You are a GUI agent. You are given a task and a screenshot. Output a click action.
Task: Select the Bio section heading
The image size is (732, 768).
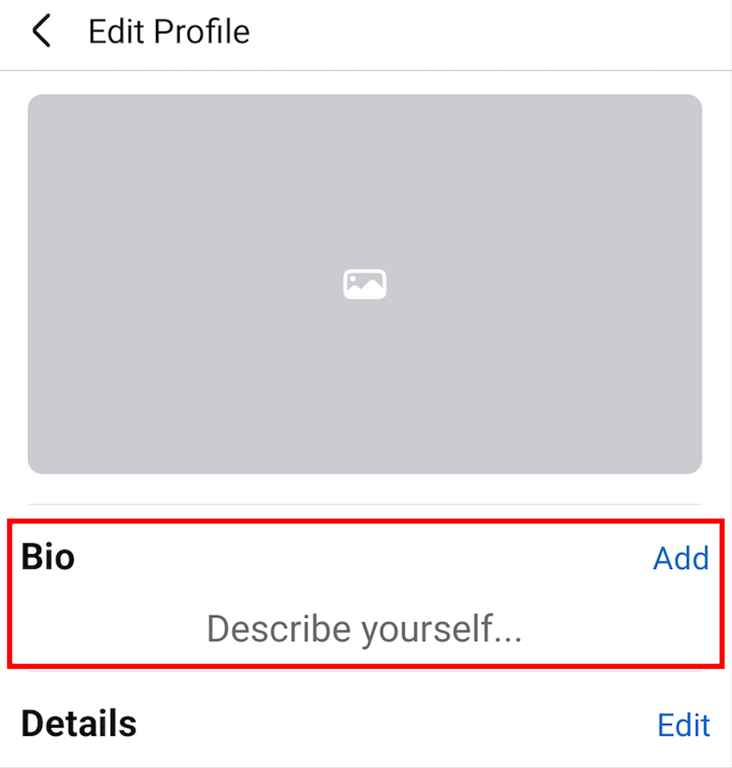46,557
